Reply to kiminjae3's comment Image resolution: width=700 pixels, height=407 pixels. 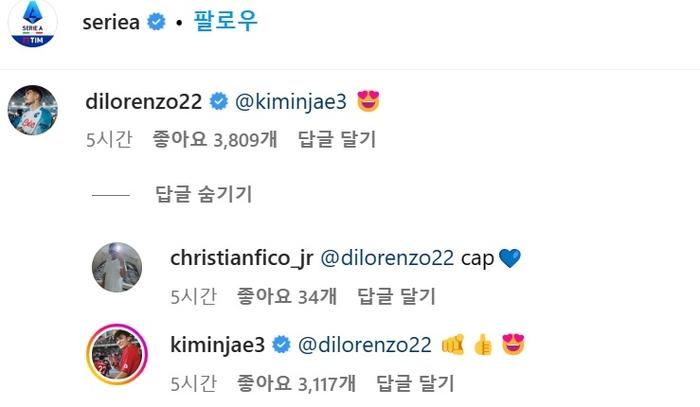415,383
